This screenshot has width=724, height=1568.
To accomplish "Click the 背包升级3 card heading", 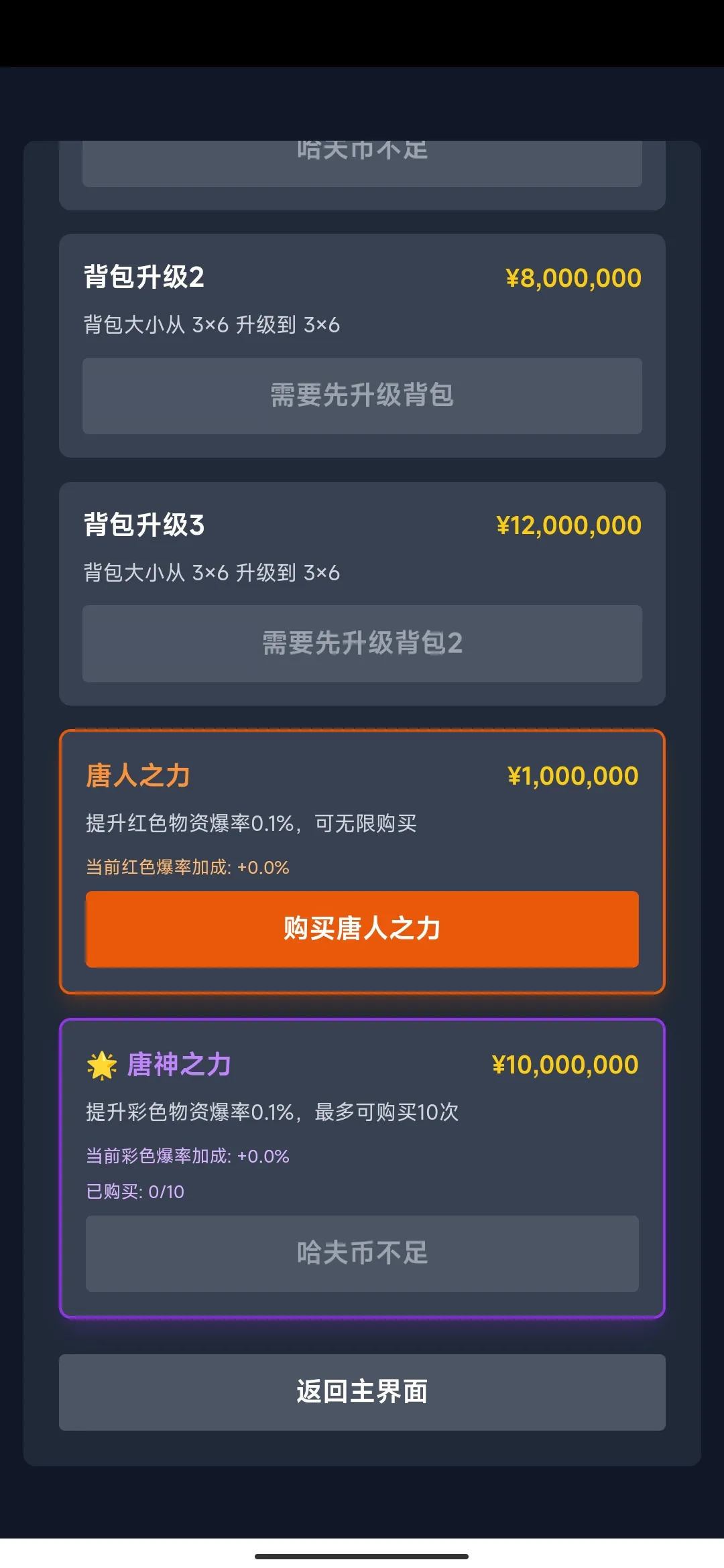I will click(141, 525).
